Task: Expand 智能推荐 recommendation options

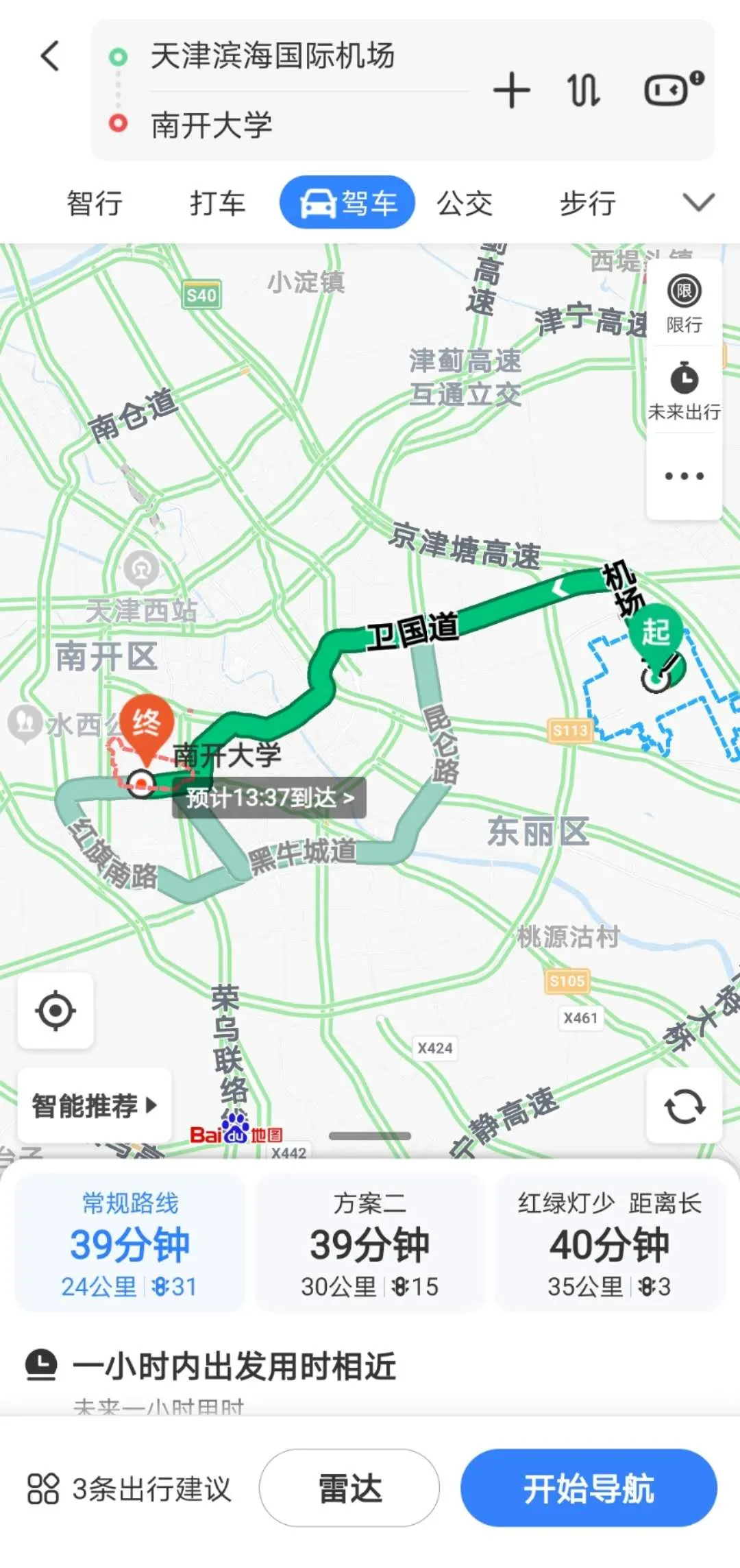Action: pyautogui.click(x=92, y=1105)
